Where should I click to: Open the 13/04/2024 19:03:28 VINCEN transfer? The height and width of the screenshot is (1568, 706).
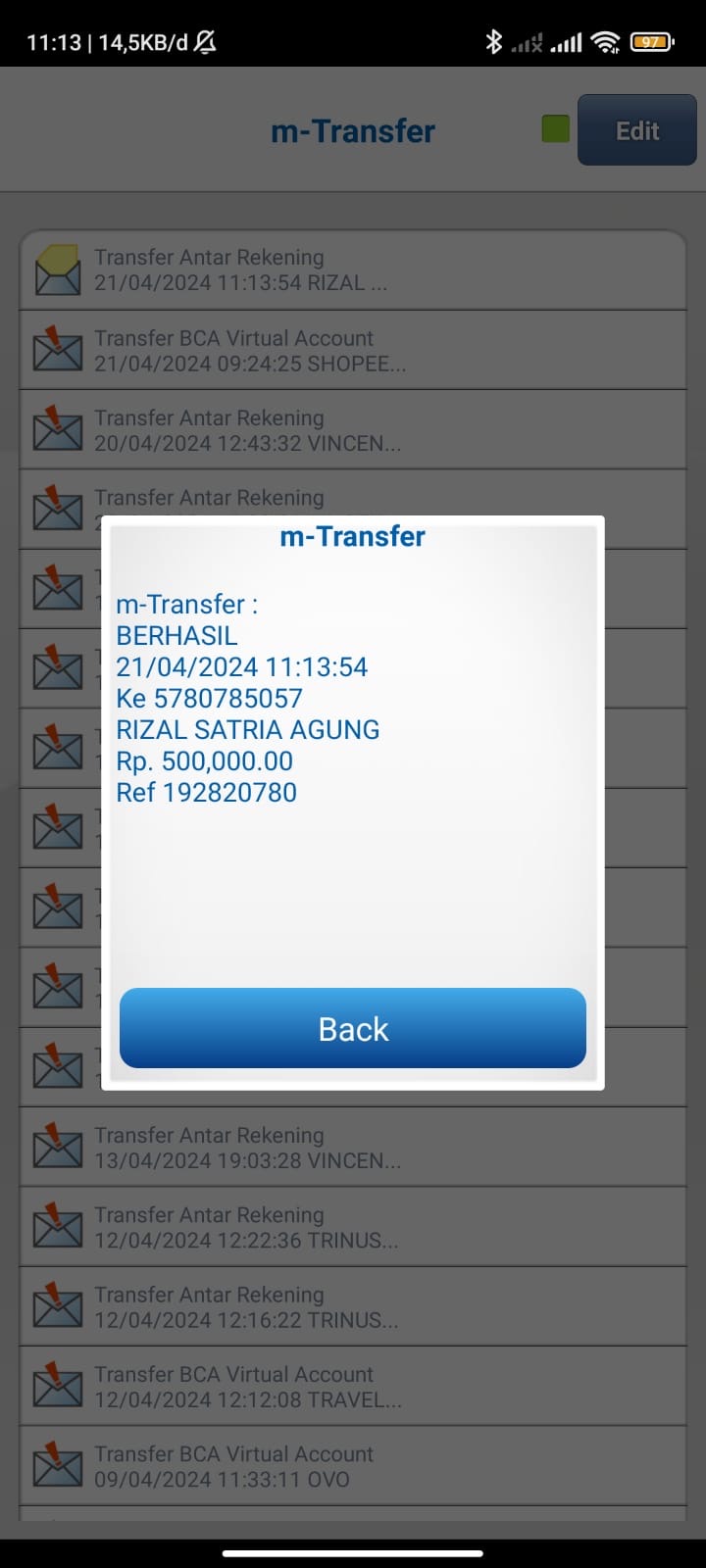(x=353, y=1148)
